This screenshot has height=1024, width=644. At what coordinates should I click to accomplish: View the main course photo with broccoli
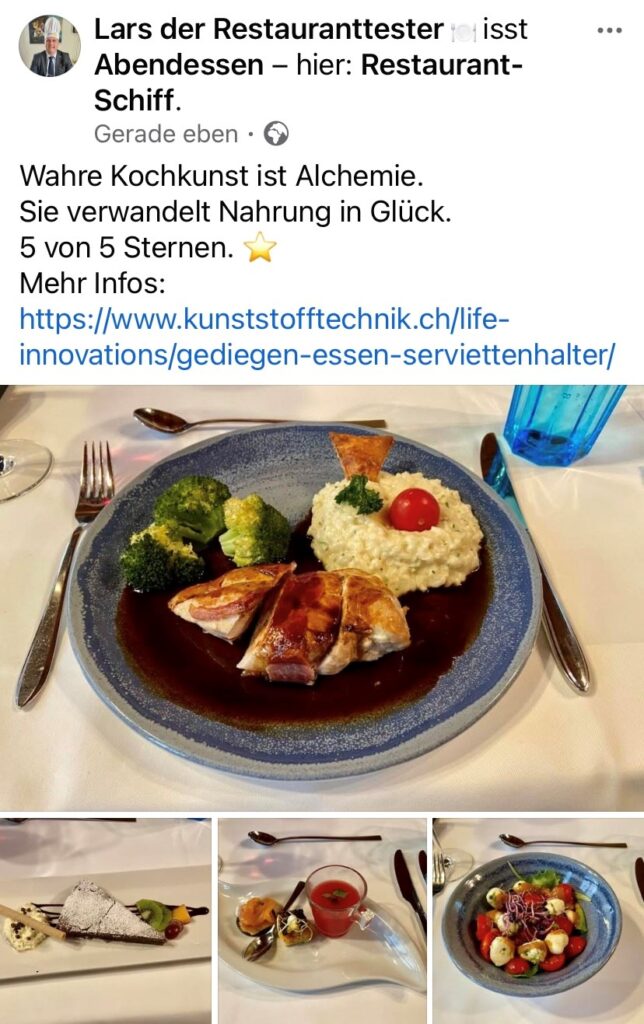(322, 598)
